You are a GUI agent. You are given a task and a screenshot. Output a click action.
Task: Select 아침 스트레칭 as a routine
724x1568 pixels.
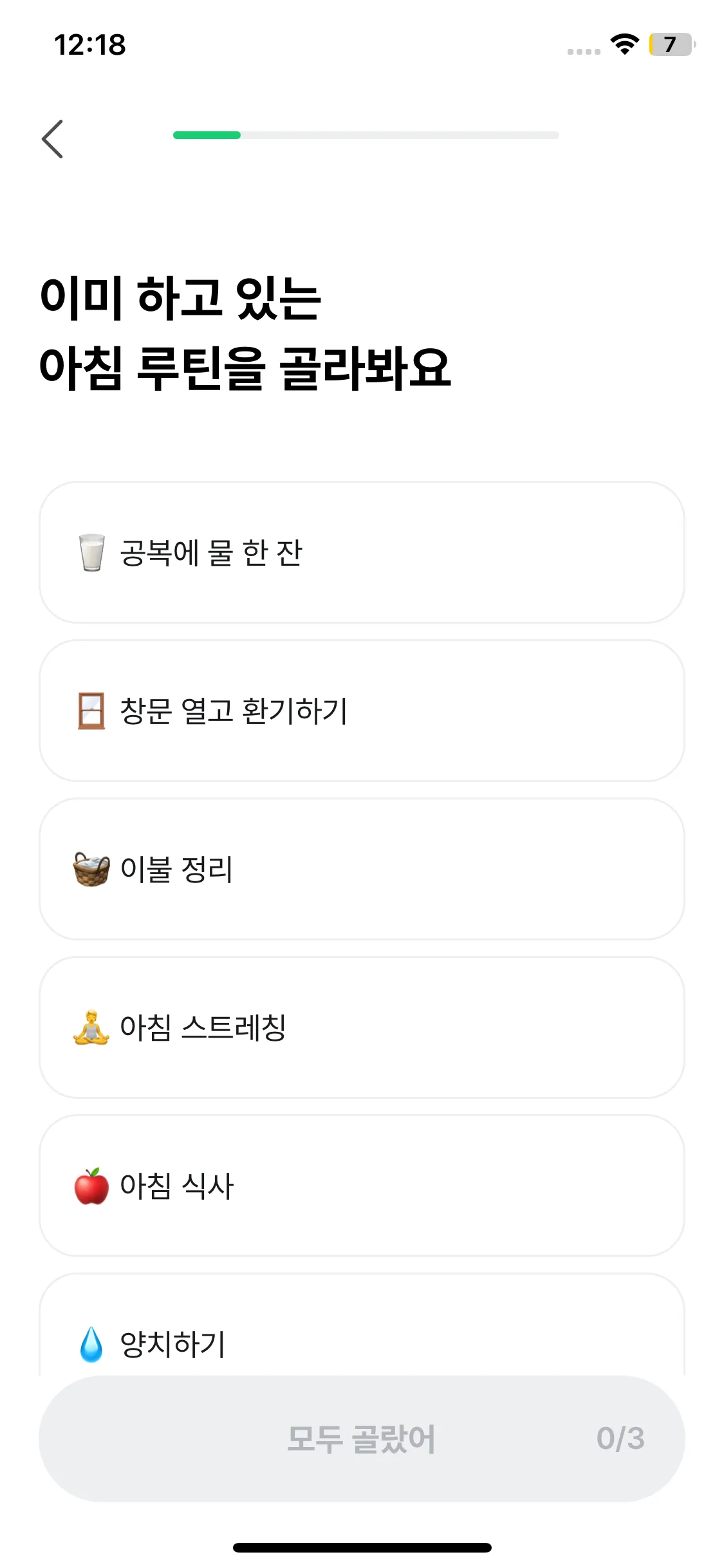(362, 1027)
